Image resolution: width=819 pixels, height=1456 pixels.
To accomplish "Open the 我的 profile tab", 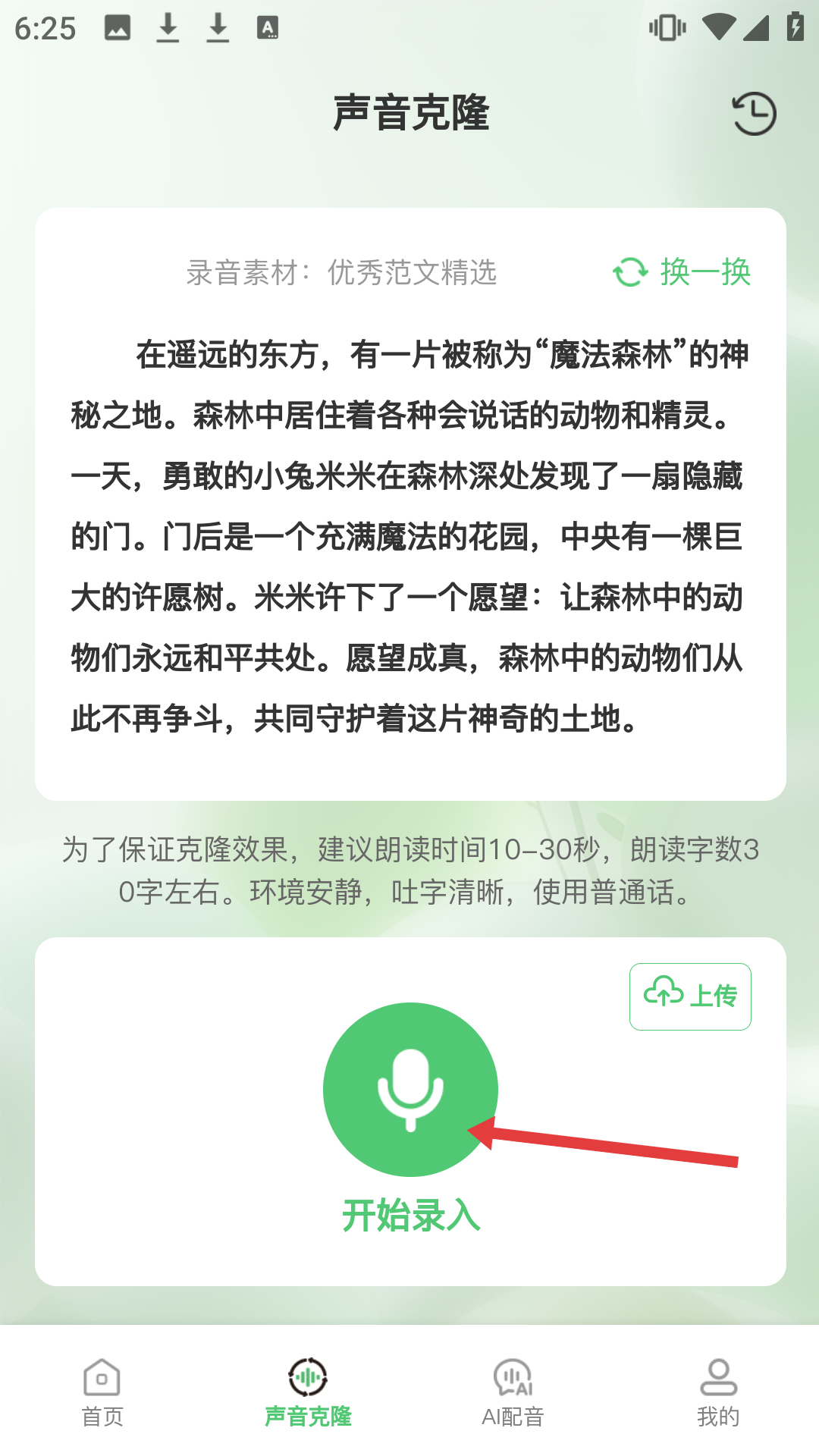I will pos(717,1392).
